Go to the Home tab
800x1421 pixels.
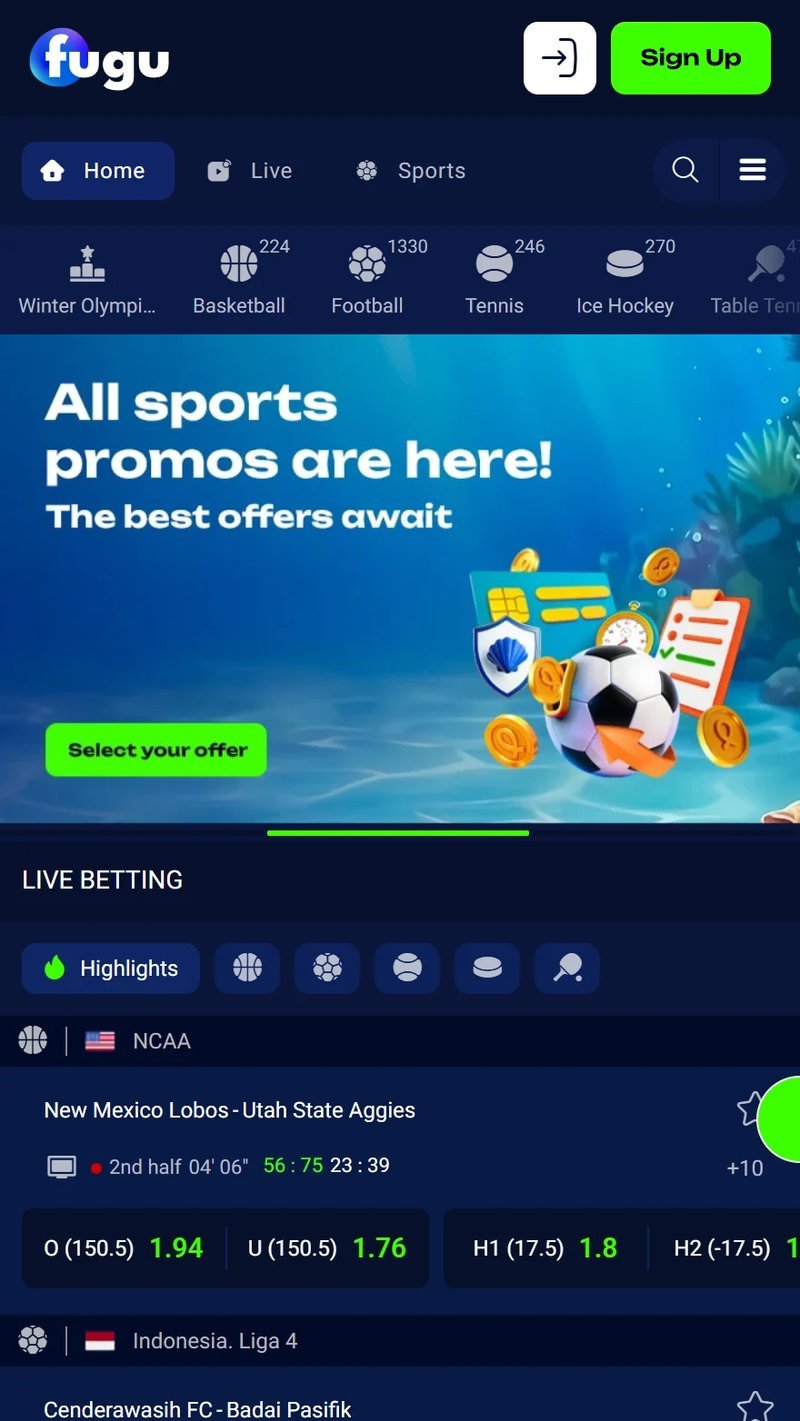[98, 171]
